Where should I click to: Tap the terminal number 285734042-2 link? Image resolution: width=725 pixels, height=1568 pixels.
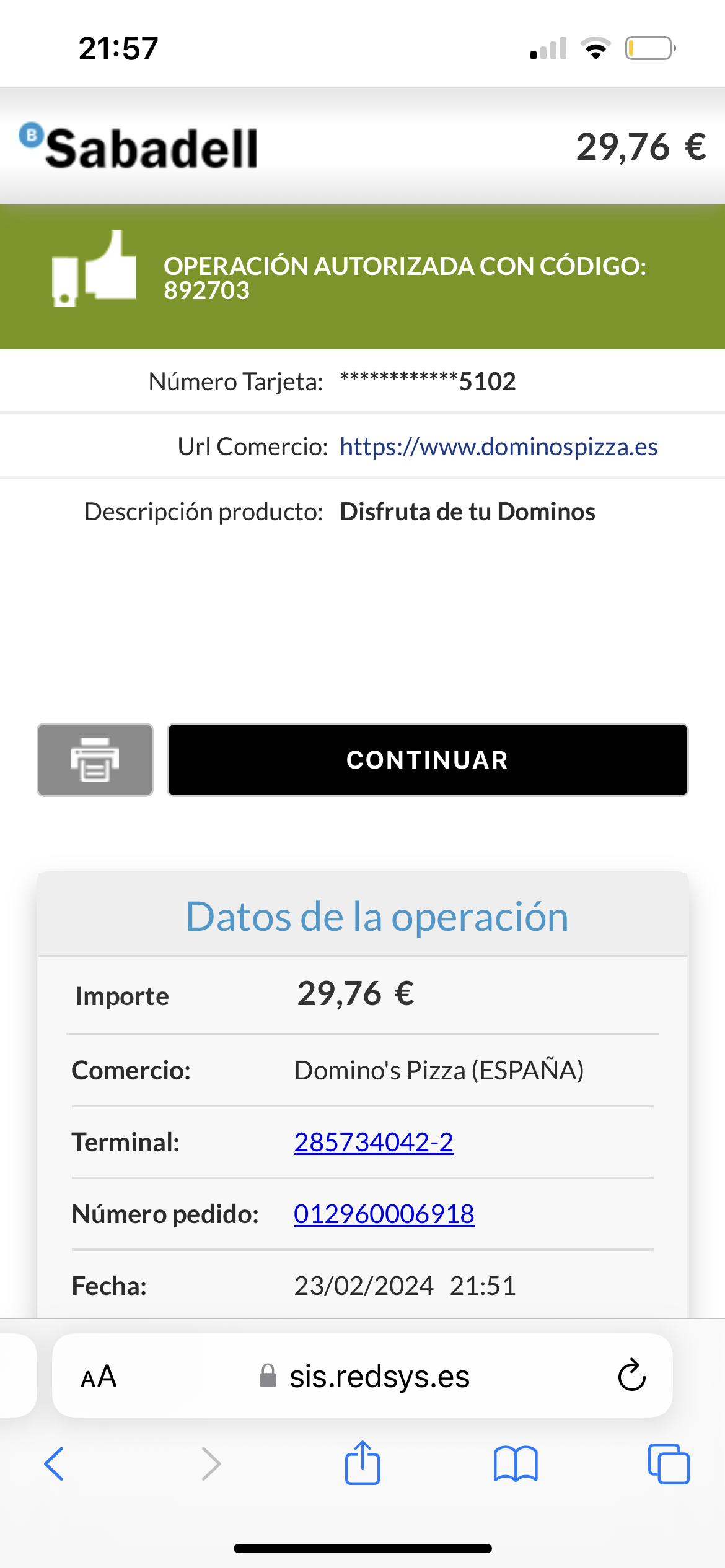pyautogui.click(x=374, y=1142)
